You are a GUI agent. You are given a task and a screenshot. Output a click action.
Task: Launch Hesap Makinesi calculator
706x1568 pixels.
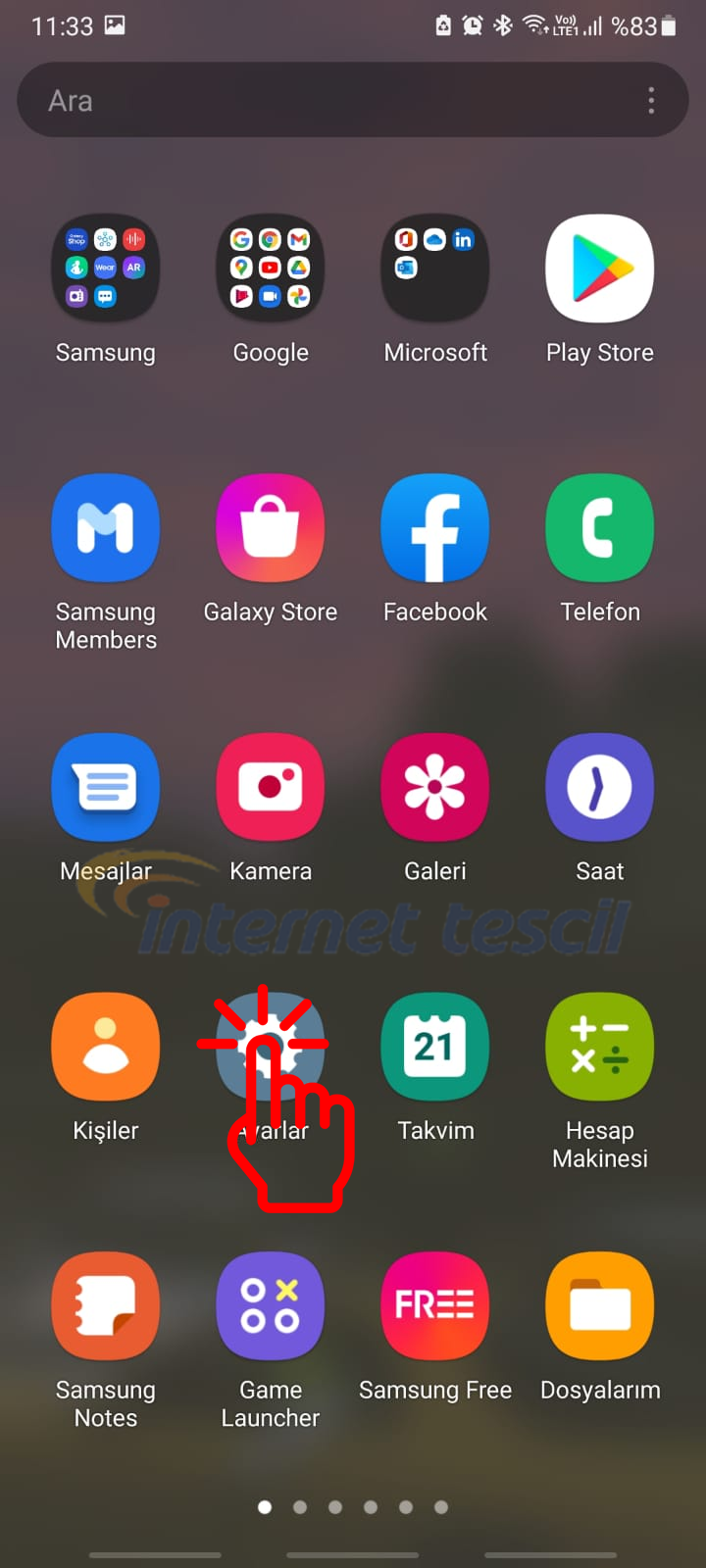[600, 1047]
